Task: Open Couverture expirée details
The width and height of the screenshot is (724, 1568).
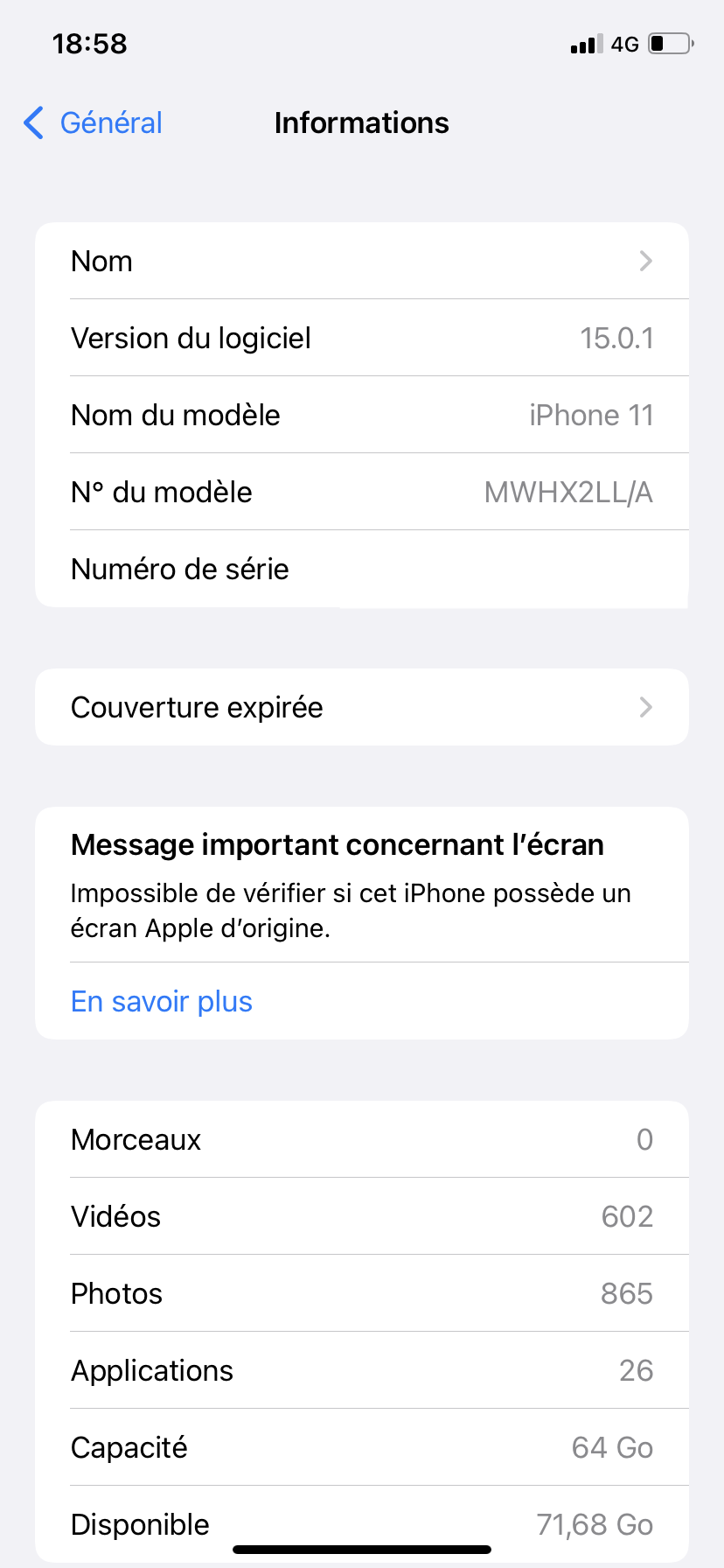Action: pyautogui.click(x=362, y=707)
